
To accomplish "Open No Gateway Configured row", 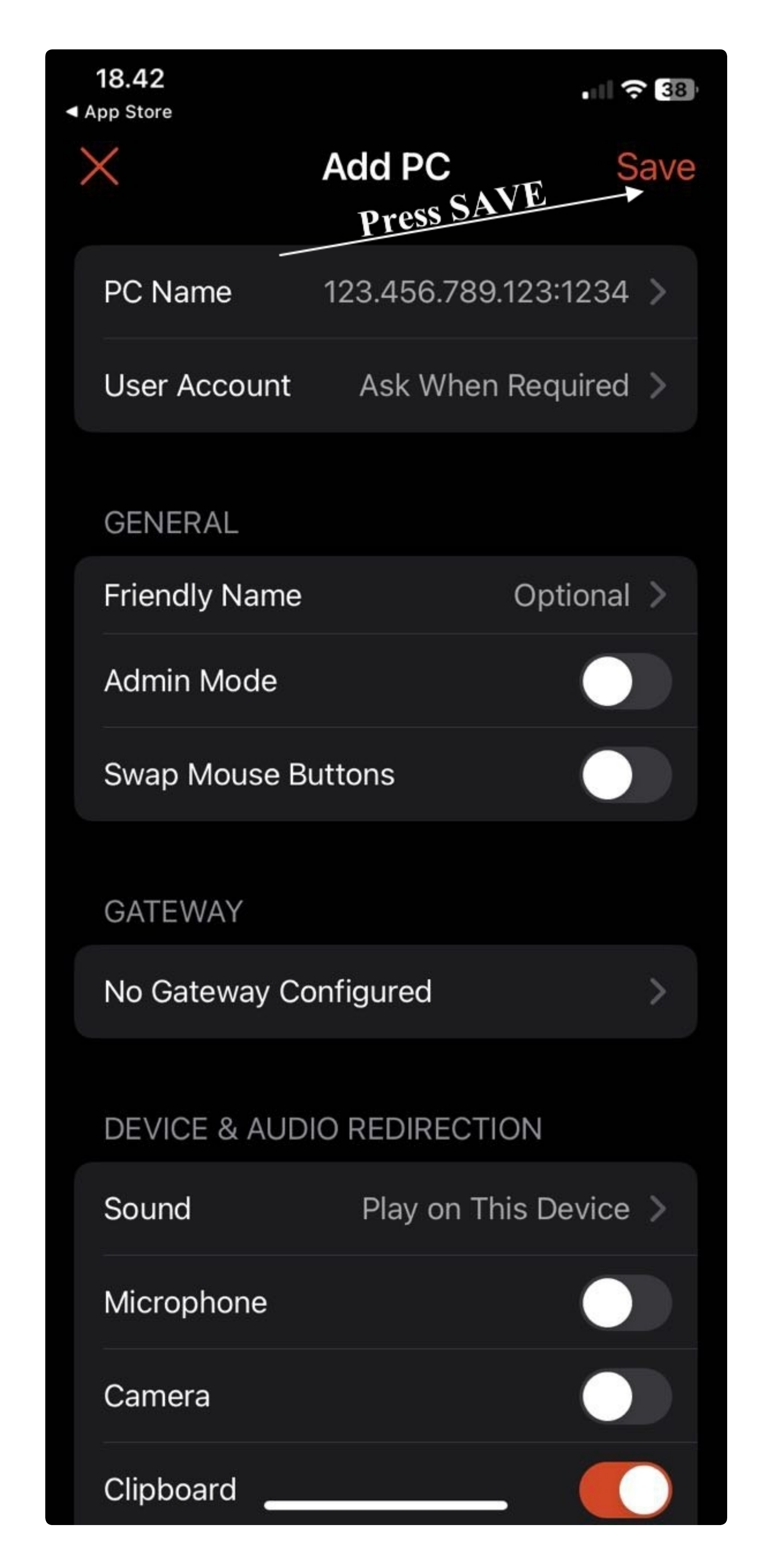I will coord(385,992).
